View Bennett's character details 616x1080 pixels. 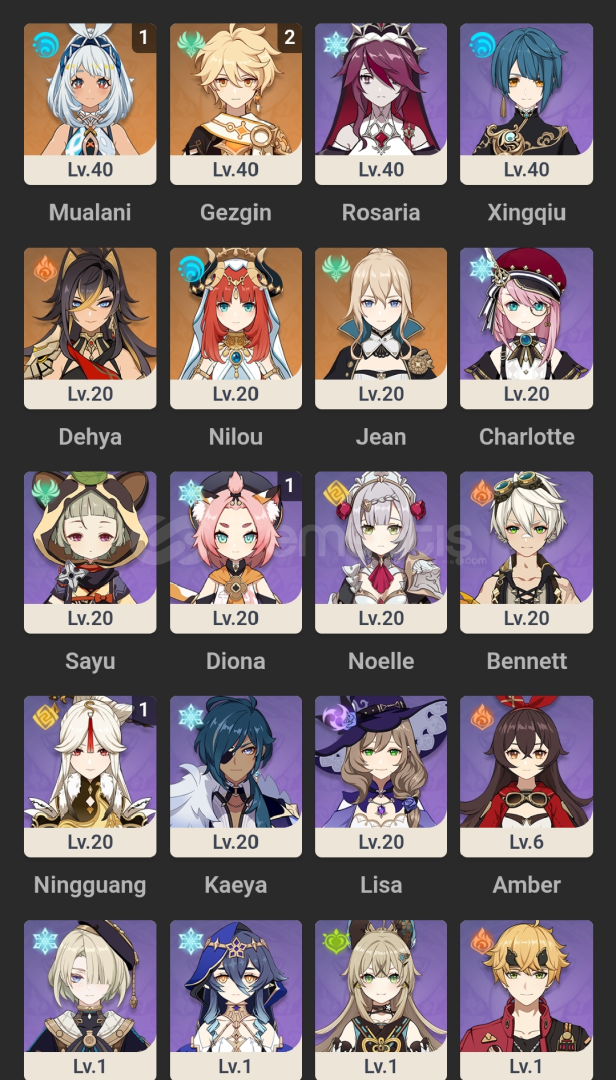tap(526, 551)
